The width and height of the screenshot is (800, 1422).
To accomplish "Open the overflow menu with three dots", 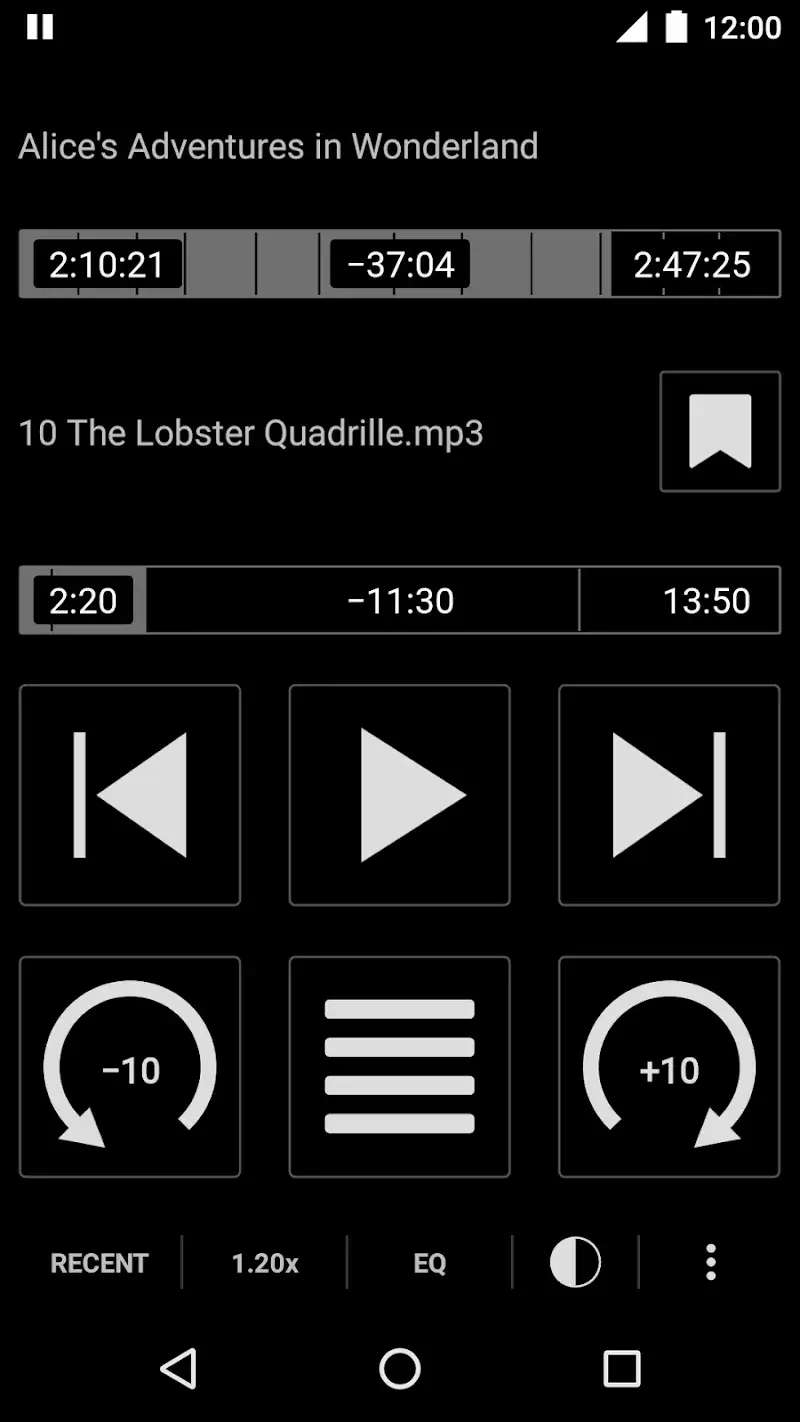I will [710, 1263].
